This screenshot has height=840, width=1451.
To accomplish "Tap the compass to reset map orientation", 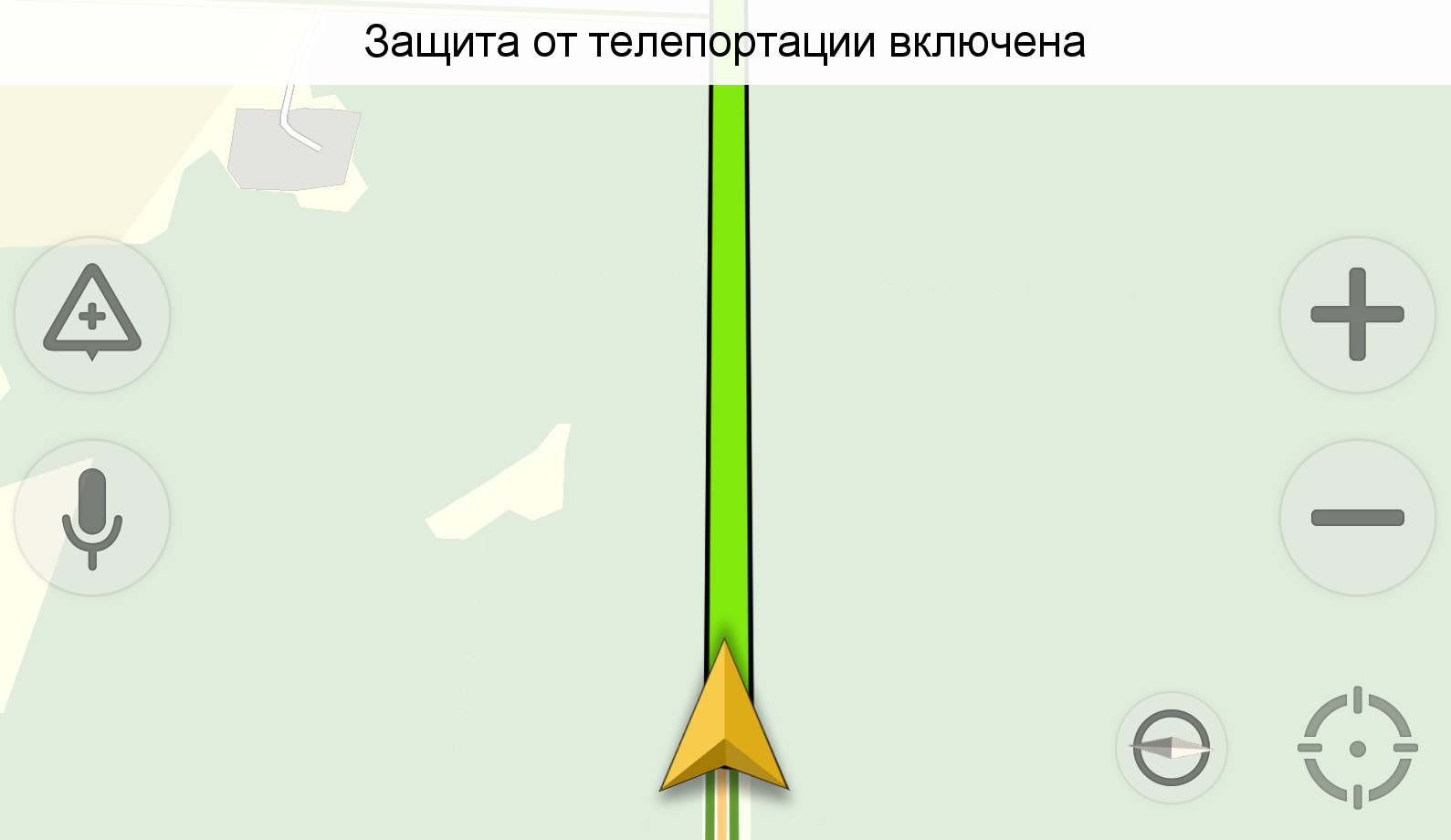I will (x=1171, y=748).
